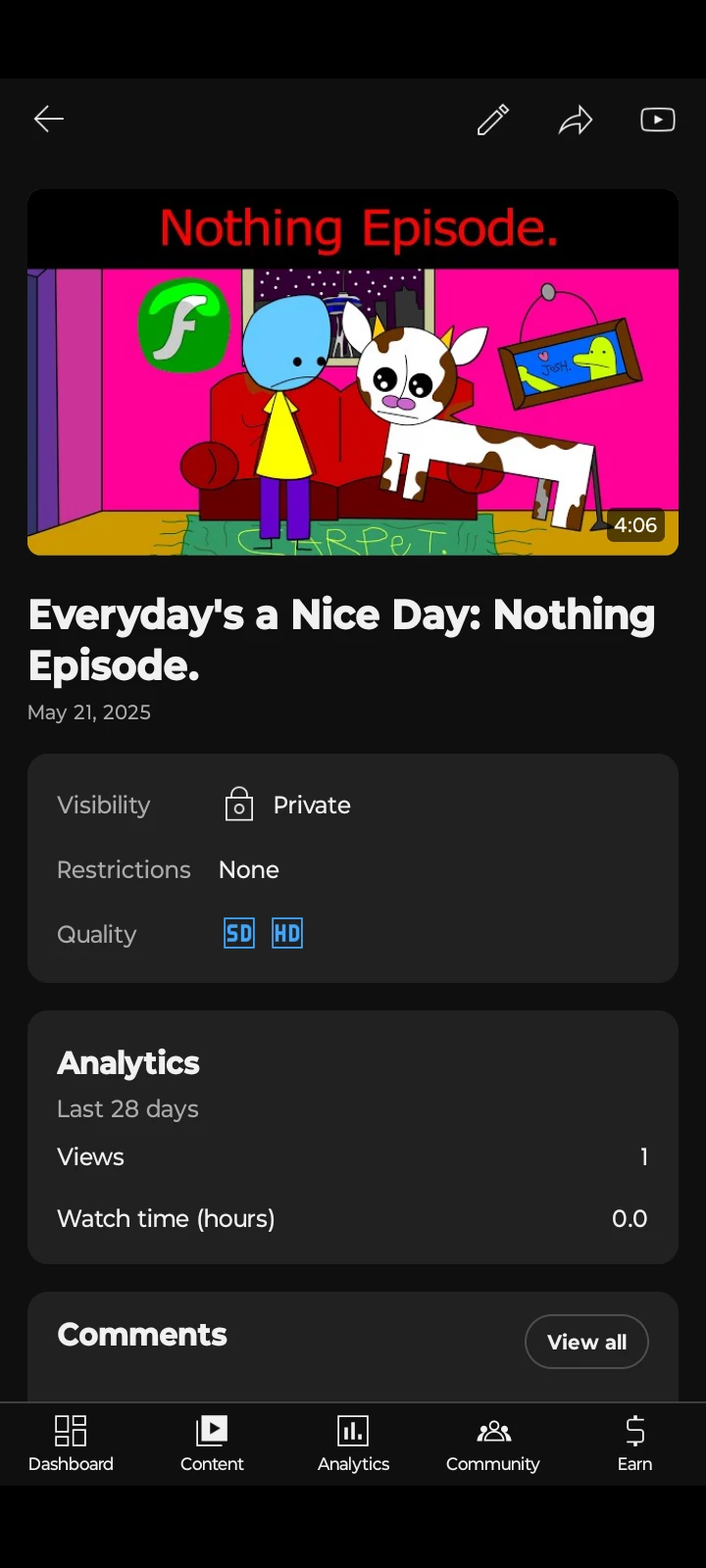Viewport: 706px width, 1568px height.
Task: Tap the Nothing Episode video thumbnail
Action: 353,372
